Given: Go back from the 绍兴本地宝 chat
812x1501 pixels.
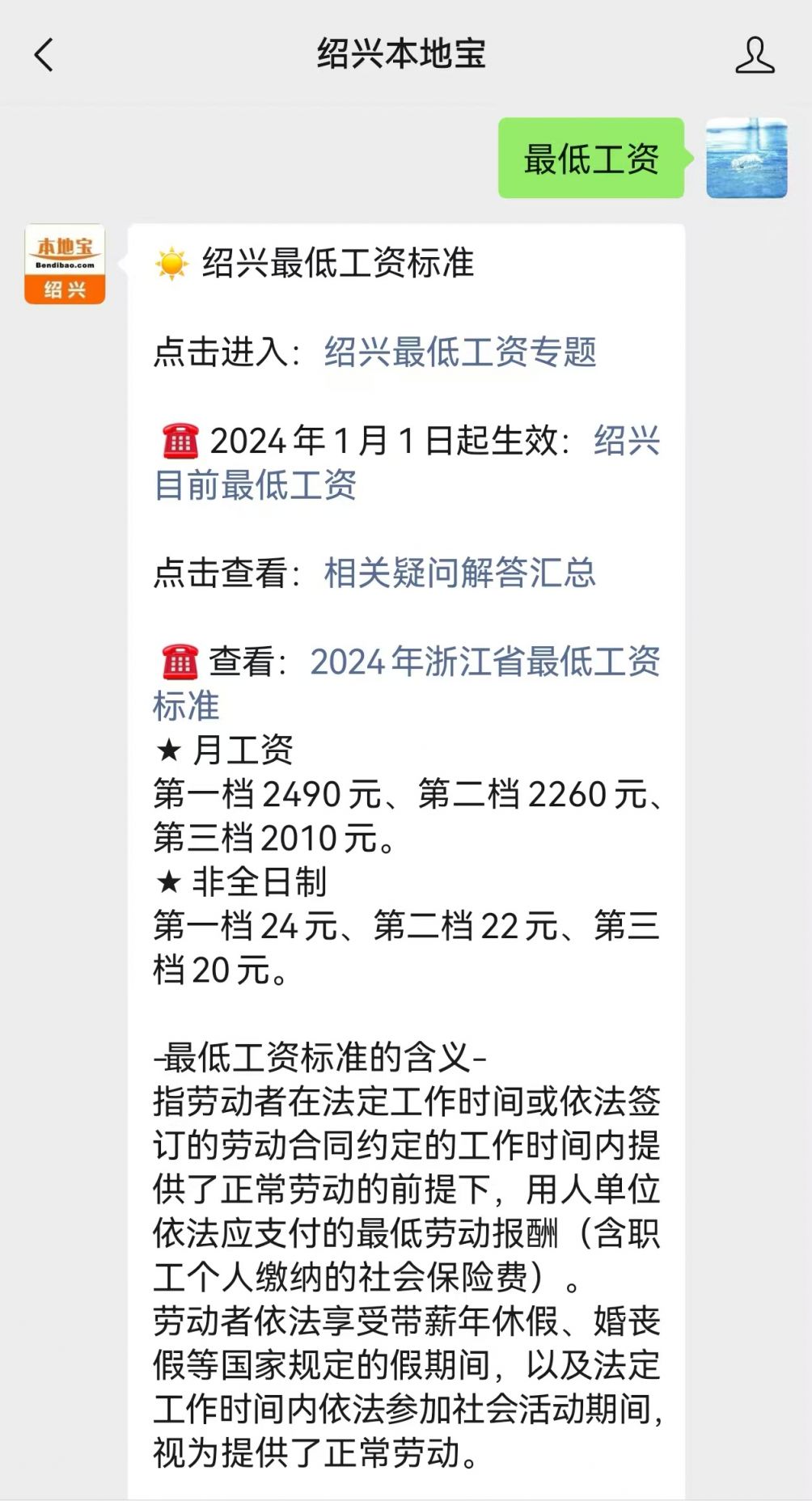Looking at the screenshot, I should [44, 55].
